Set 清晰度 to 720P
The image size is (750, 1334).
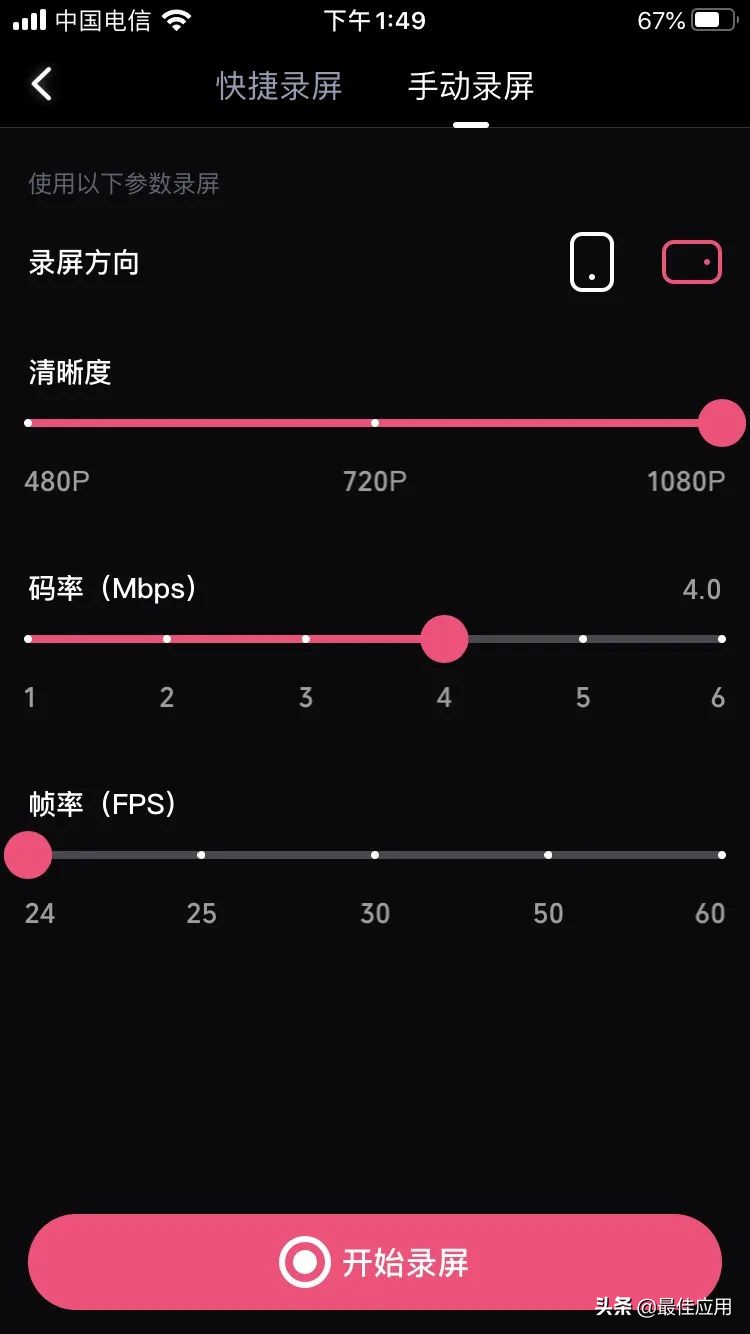[x=375, y=422]
